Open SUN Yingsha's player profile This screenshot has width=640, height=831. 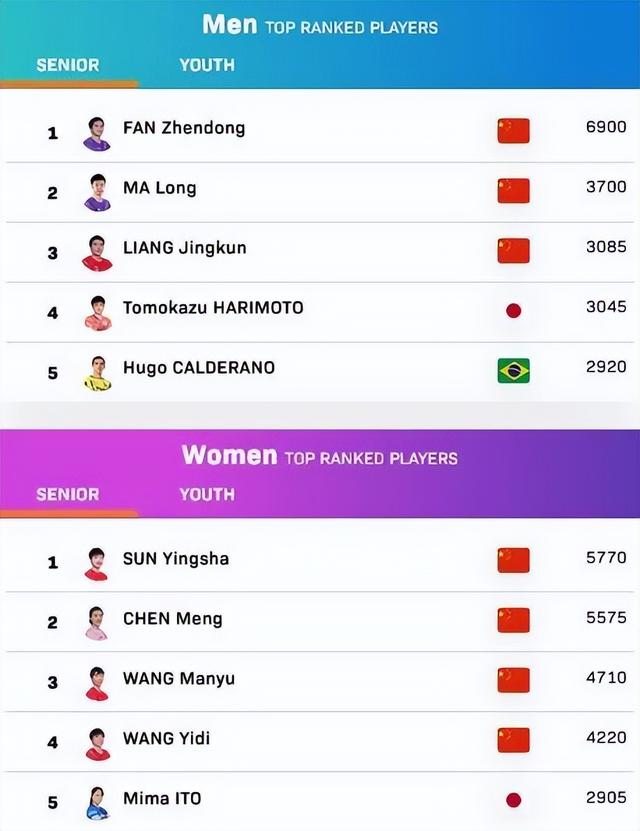[x=176, y=558]
